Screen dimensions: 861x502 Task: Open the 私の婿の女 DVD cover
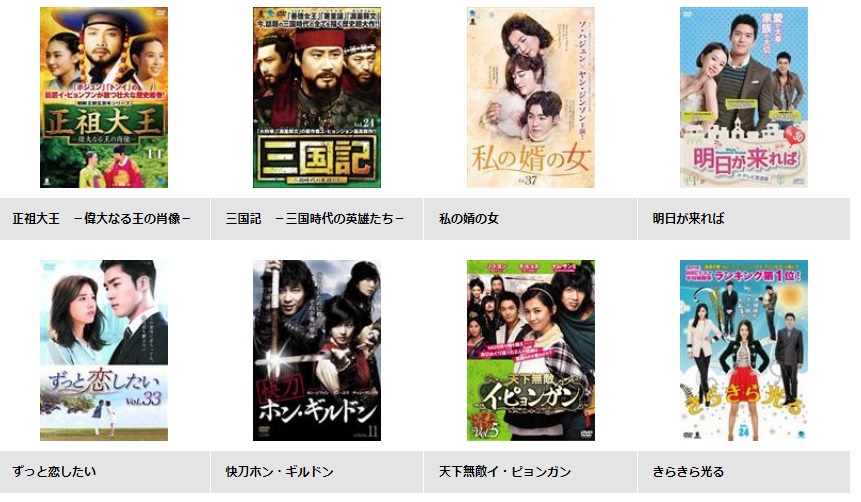point(530,98)
